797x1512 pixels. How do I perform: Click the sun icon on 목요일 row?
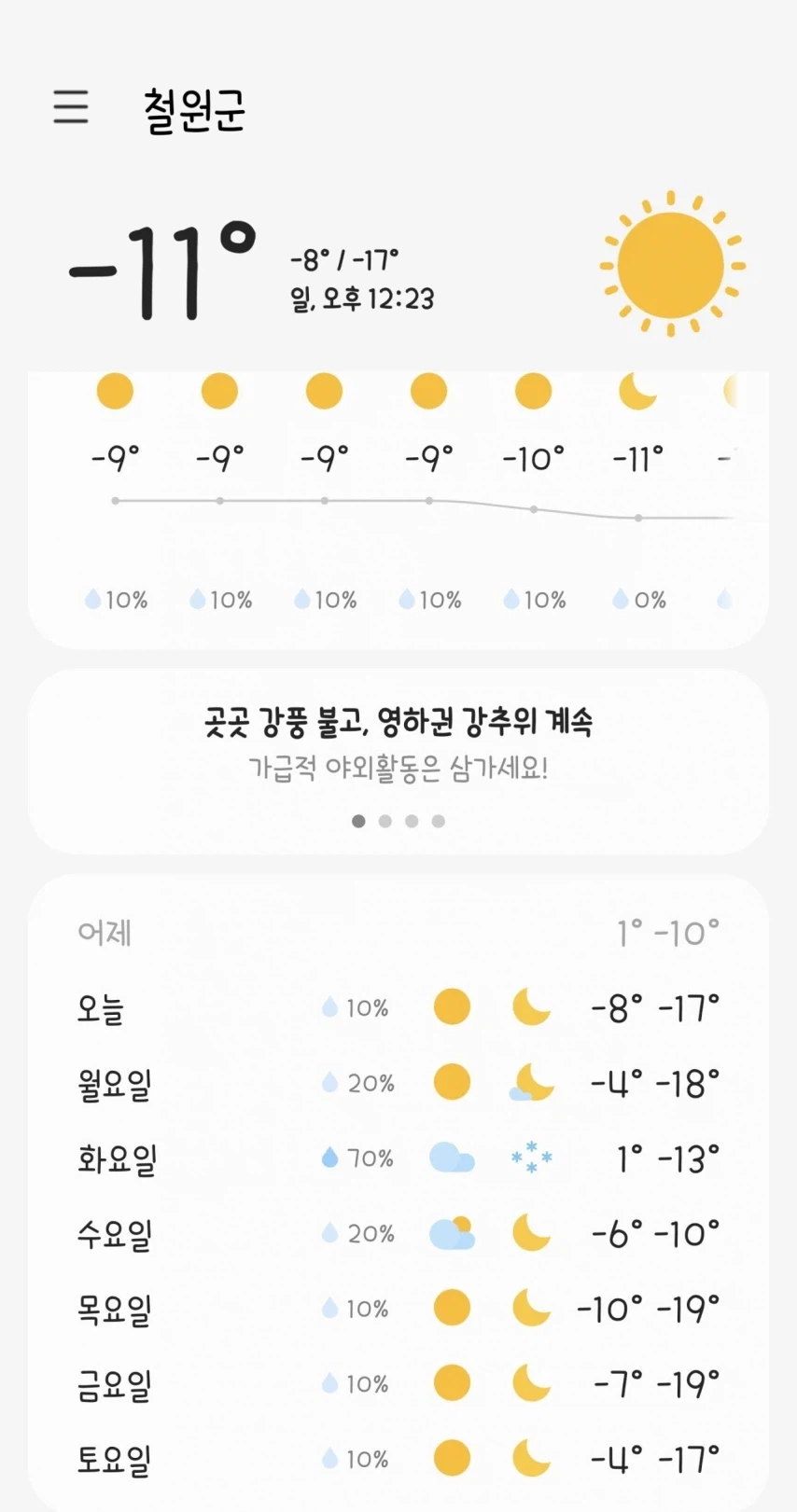[452, 1308]
